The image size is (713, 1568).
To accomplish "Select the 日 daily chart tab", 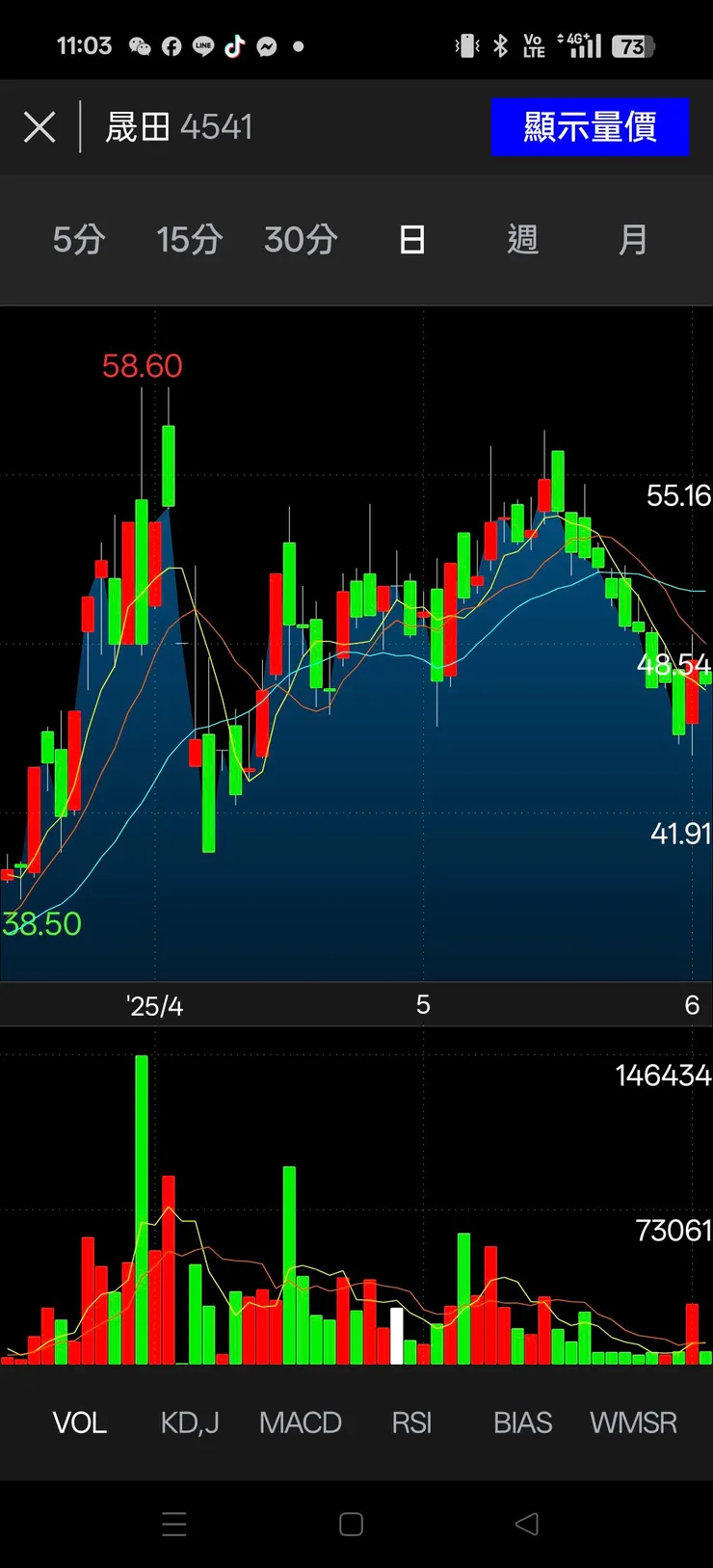I will pyautogui.click(x=412, y=240).
